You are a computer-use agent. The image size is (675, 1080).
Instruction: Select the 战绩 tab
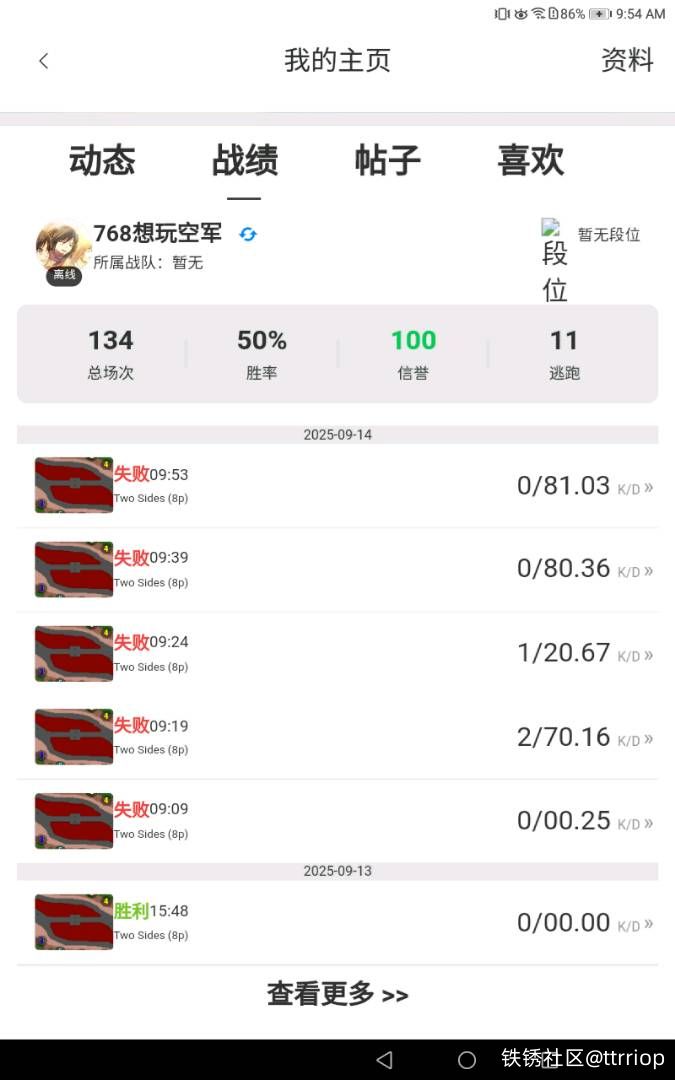[244, 160]
